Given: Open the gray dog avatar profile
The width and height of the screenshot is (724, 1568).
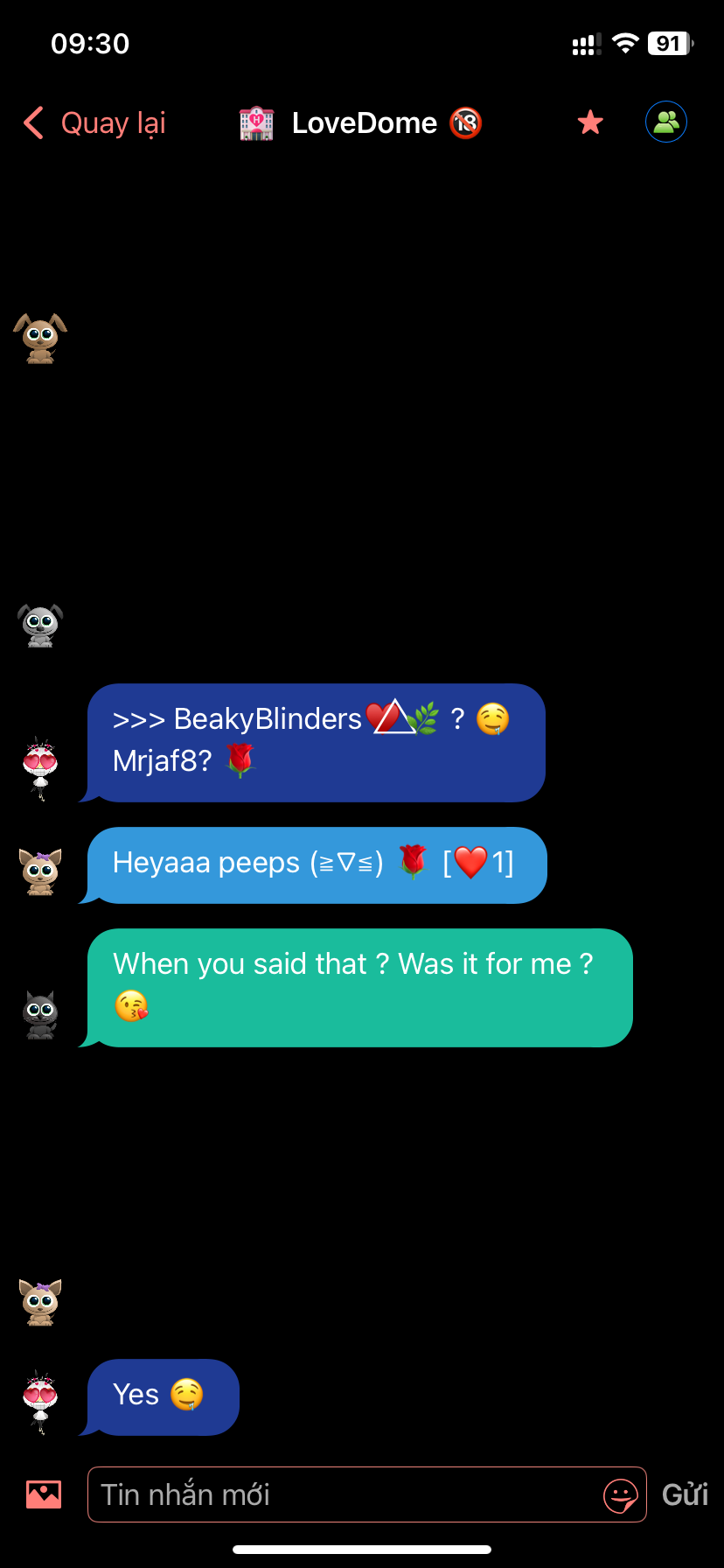Looking at the screenshot, I should coord(40,625).
